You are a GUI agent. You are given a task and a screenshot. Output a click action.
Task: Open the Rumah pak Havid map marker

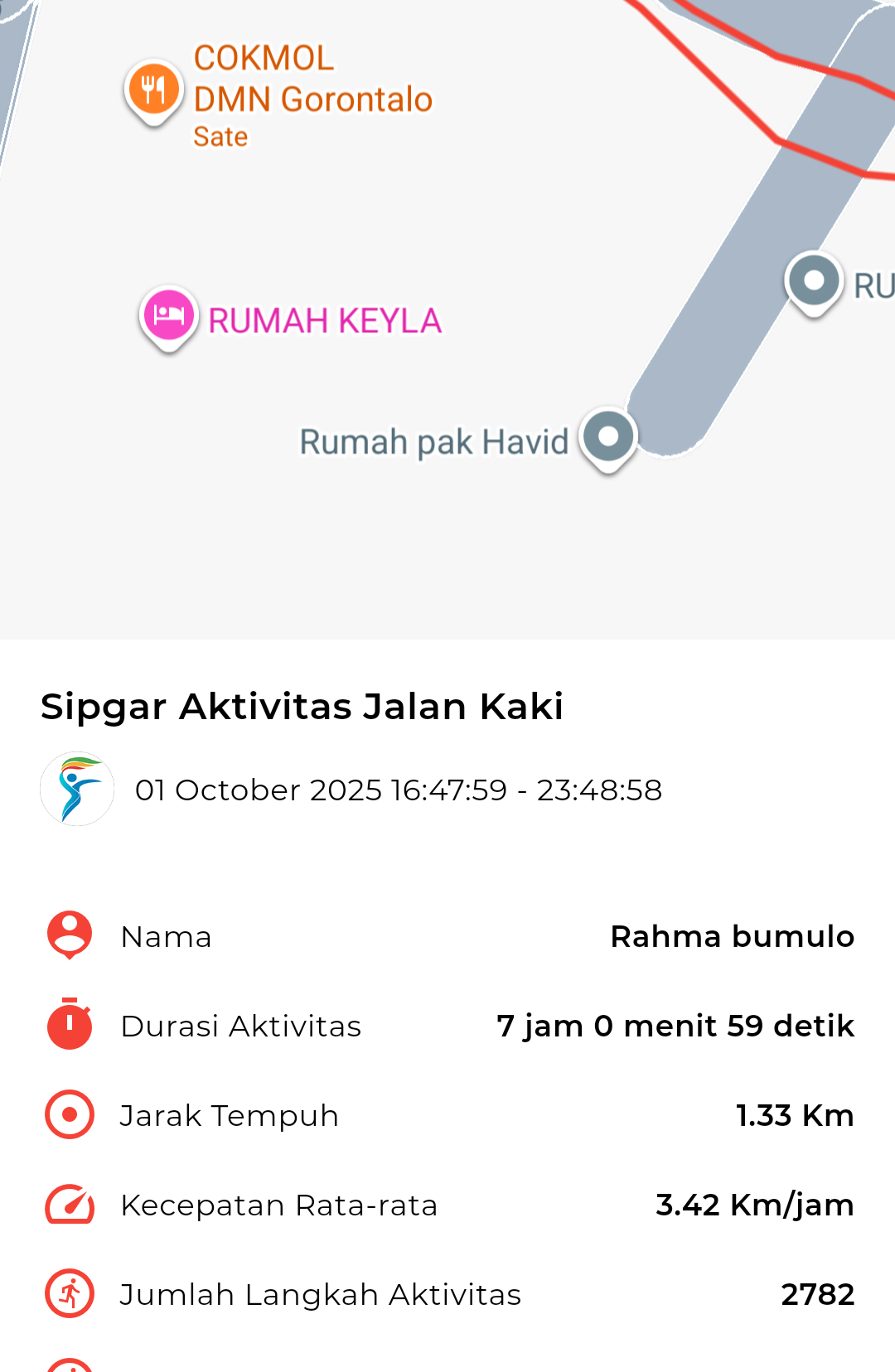click(x=608, y=437)
